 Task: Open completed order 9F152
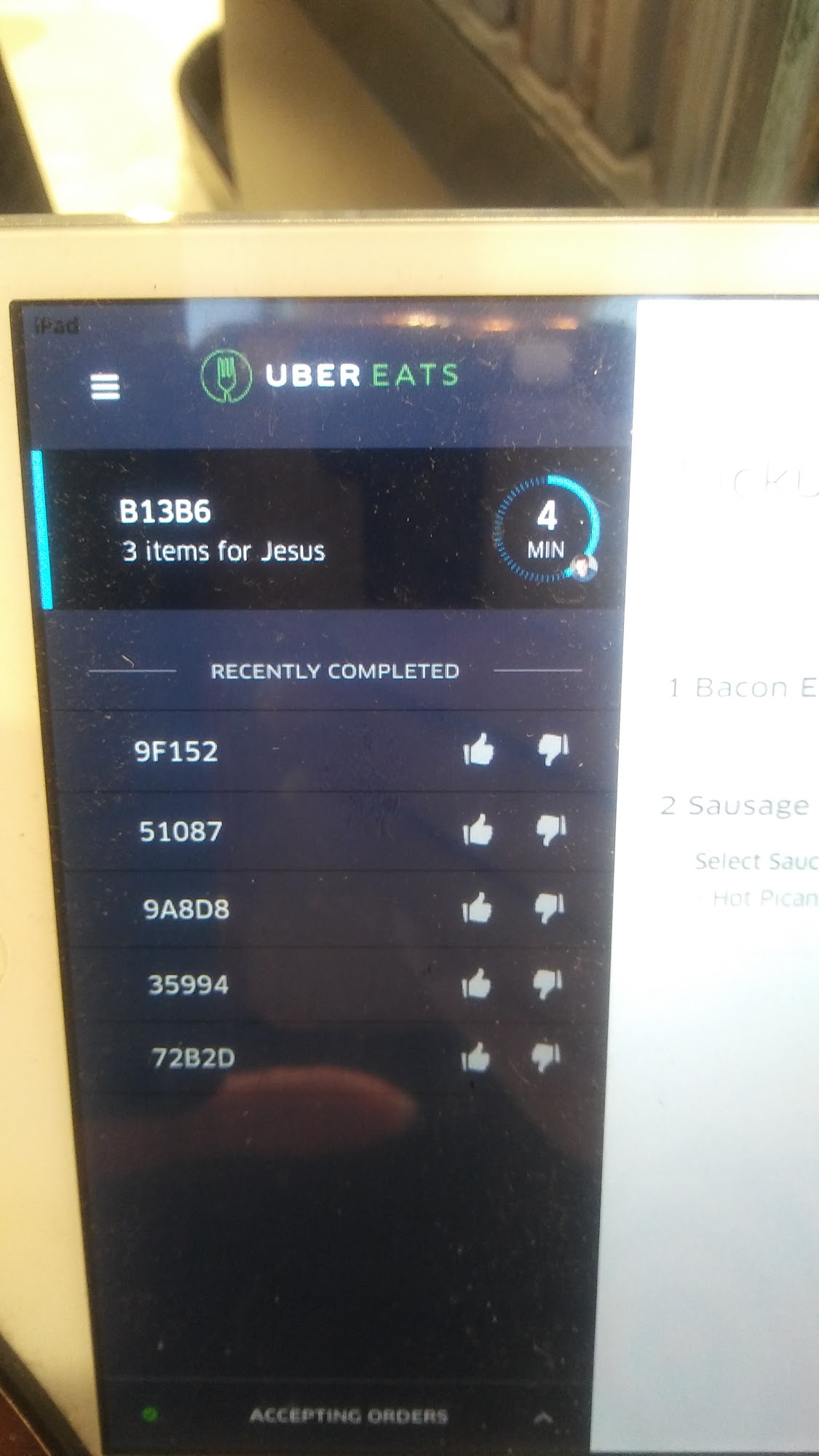coord(176,751)
